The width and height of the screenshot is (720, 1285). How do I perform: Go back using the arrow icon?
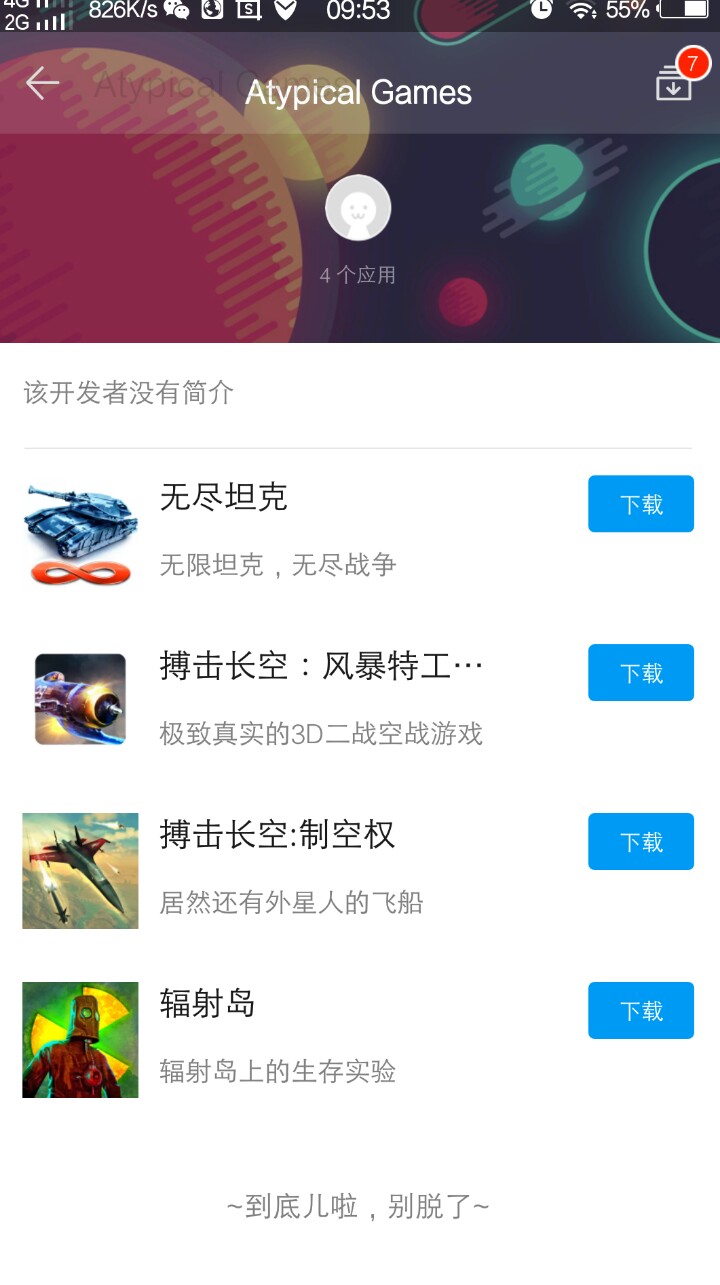[x=42, y=83]
